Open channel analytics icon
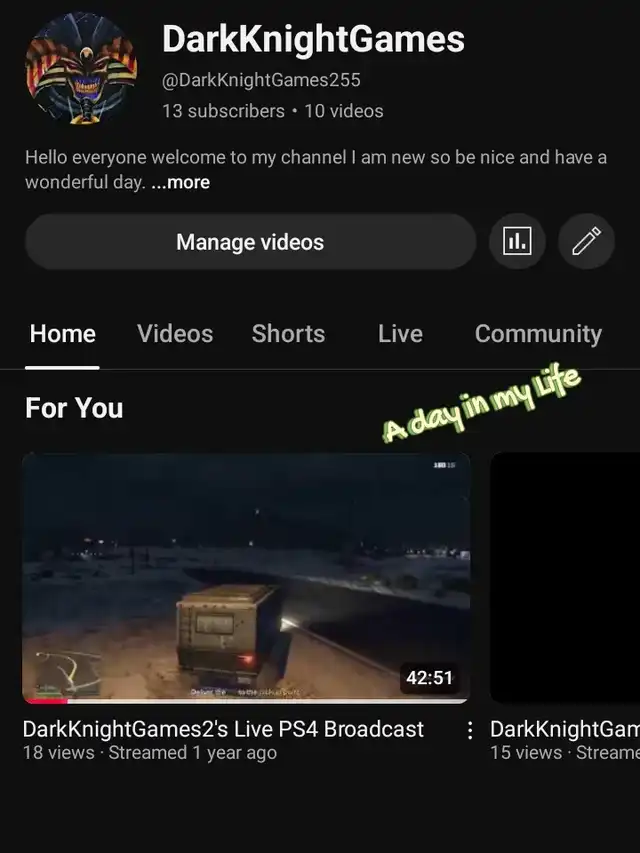The image size is (640, 853). [517, 242]
